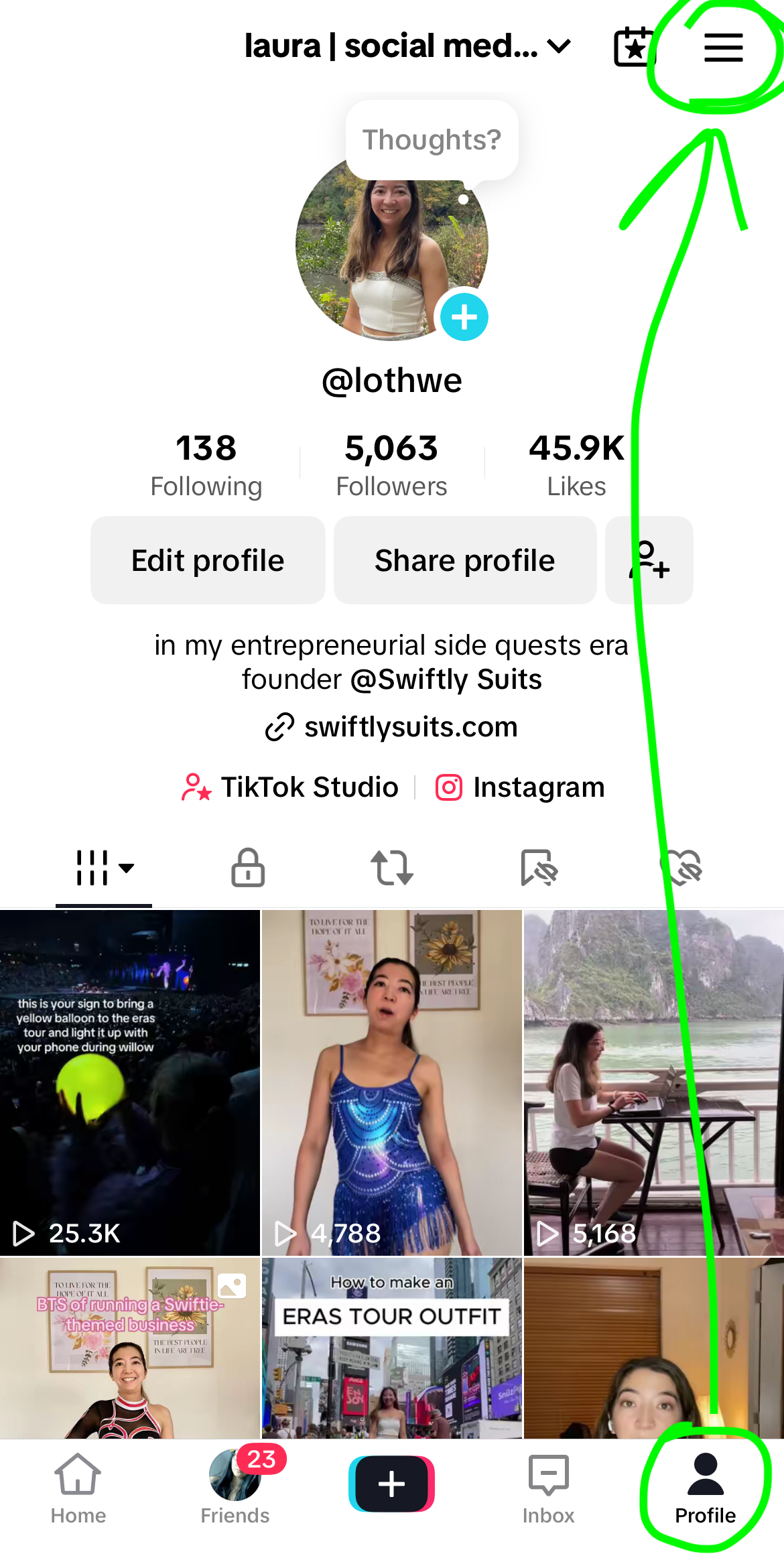Dismiss the Thoughts? bubble
The image size is (784, 1560).
coord(431,139)
